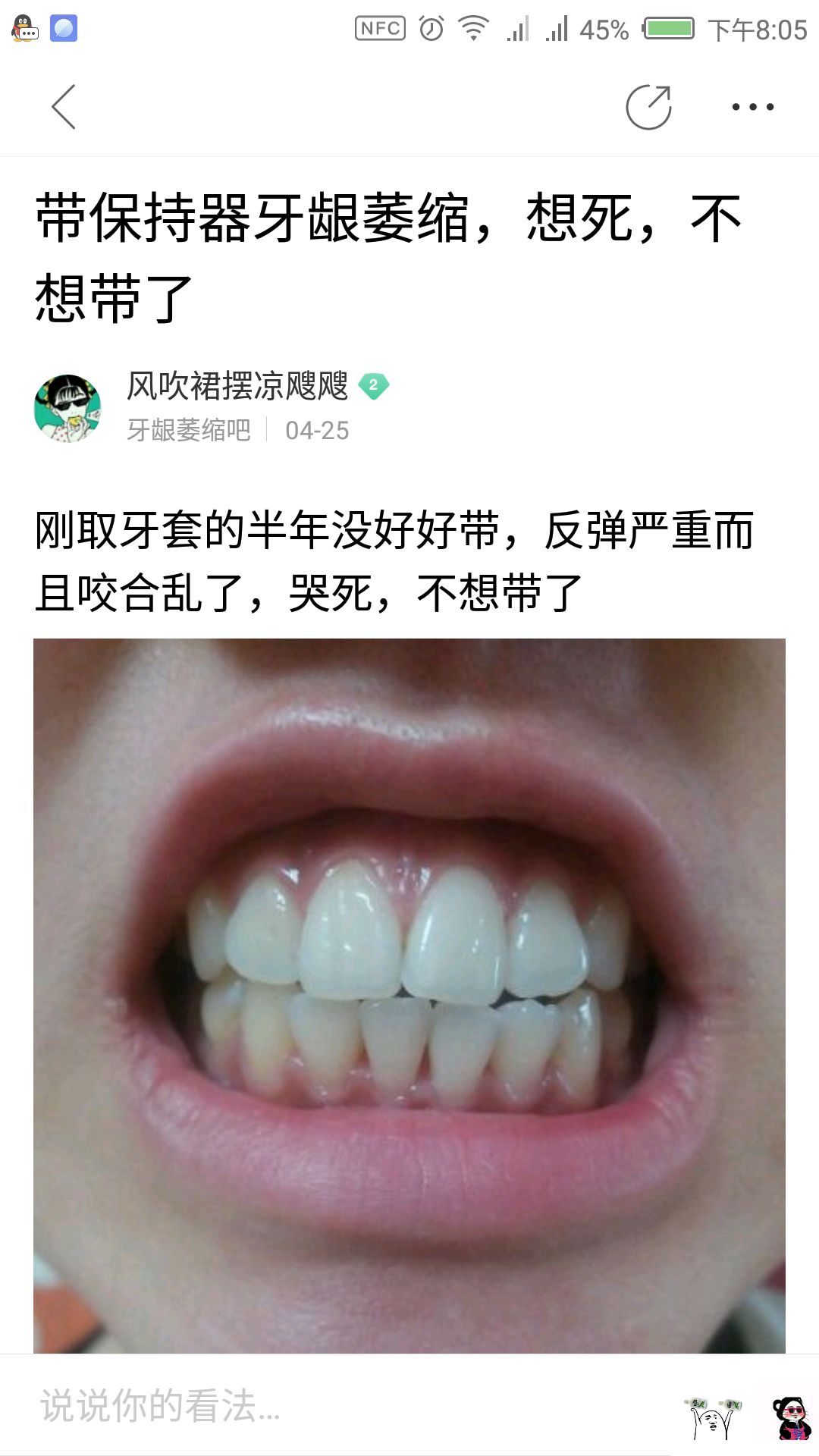Share this post
819x1456 pixels.
click(x=648, y=107)
